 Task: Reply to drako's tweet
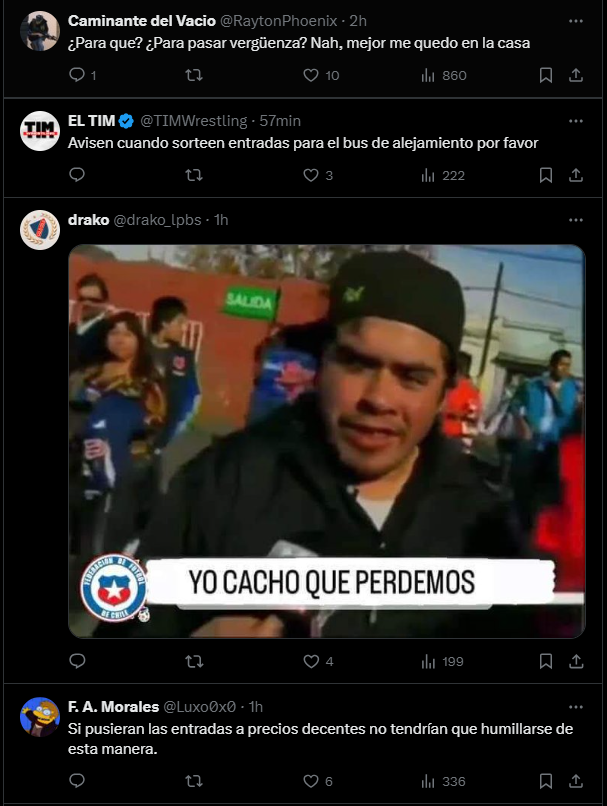coord(77,661)
